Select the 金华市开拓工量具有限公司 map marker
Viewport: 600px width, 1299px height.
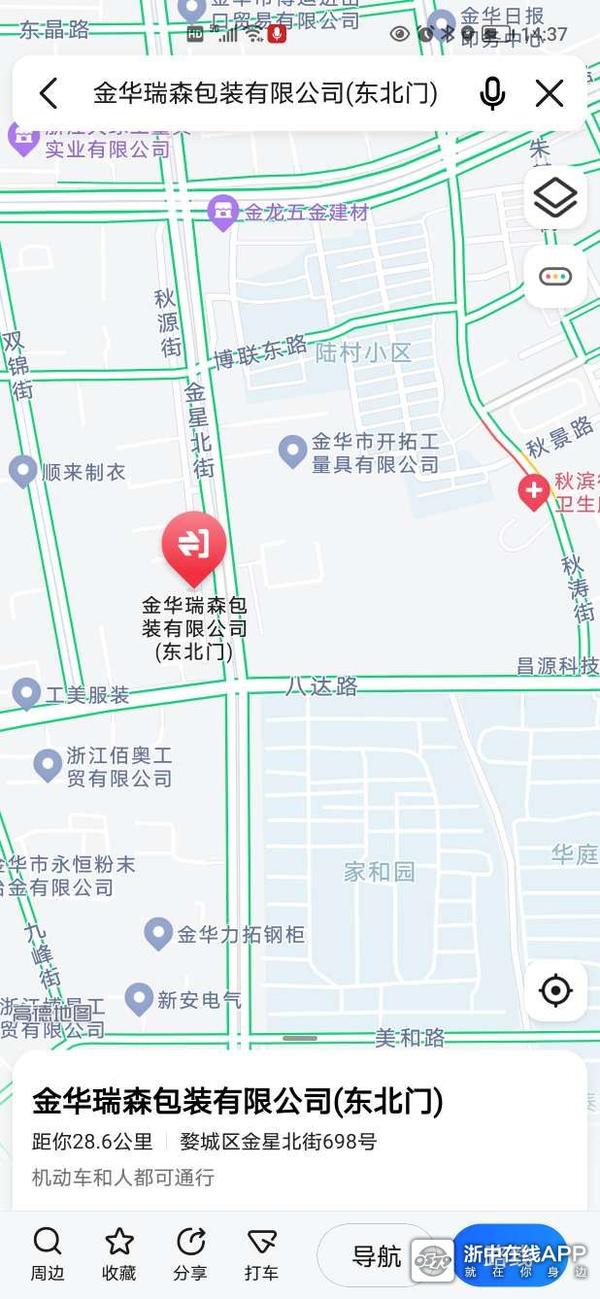[x=292, y=451]
